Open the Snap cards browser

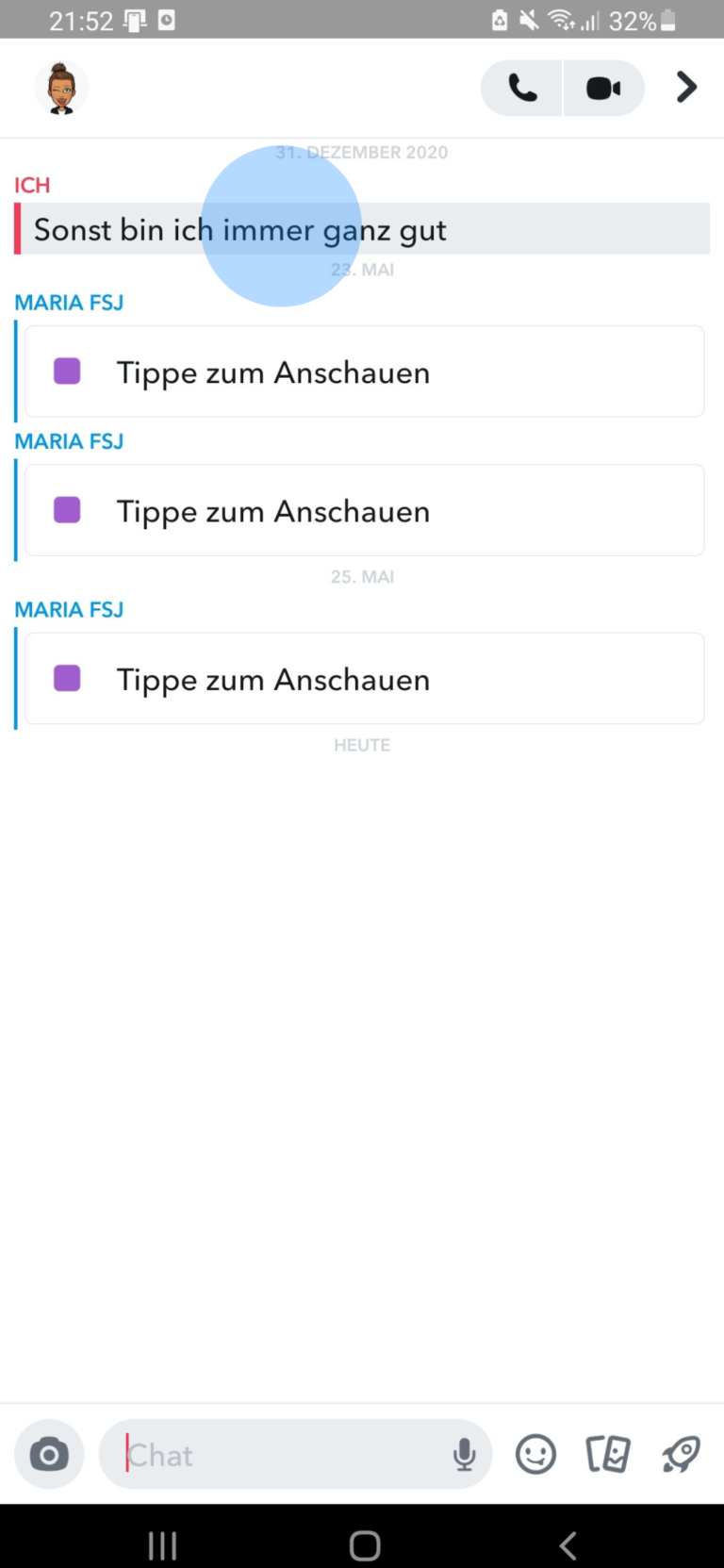[608, 1455]
